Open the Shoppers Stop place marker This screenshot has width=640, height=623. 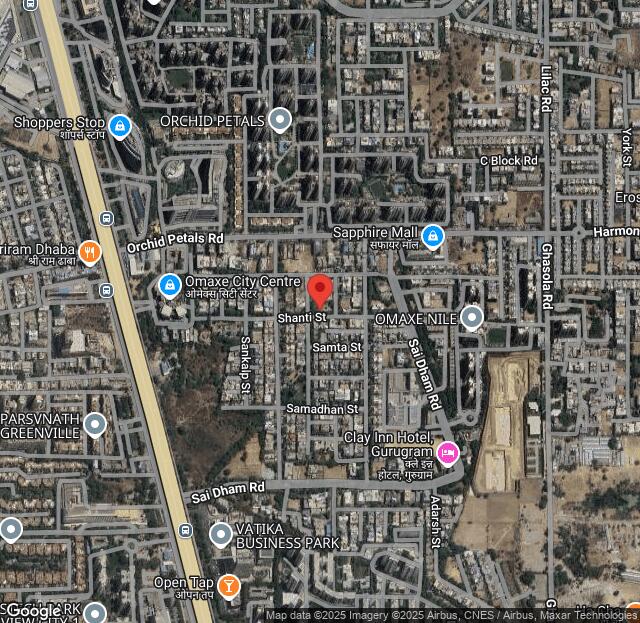click(120, 127)
